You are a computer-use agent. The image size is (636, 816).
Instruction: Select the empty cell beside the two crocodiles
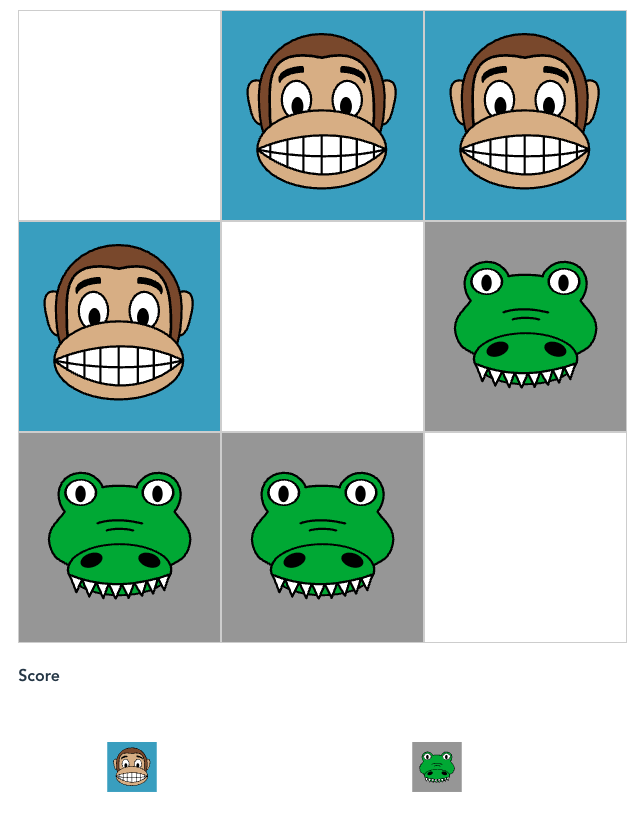pyautogui.click(x=525, y=537)
